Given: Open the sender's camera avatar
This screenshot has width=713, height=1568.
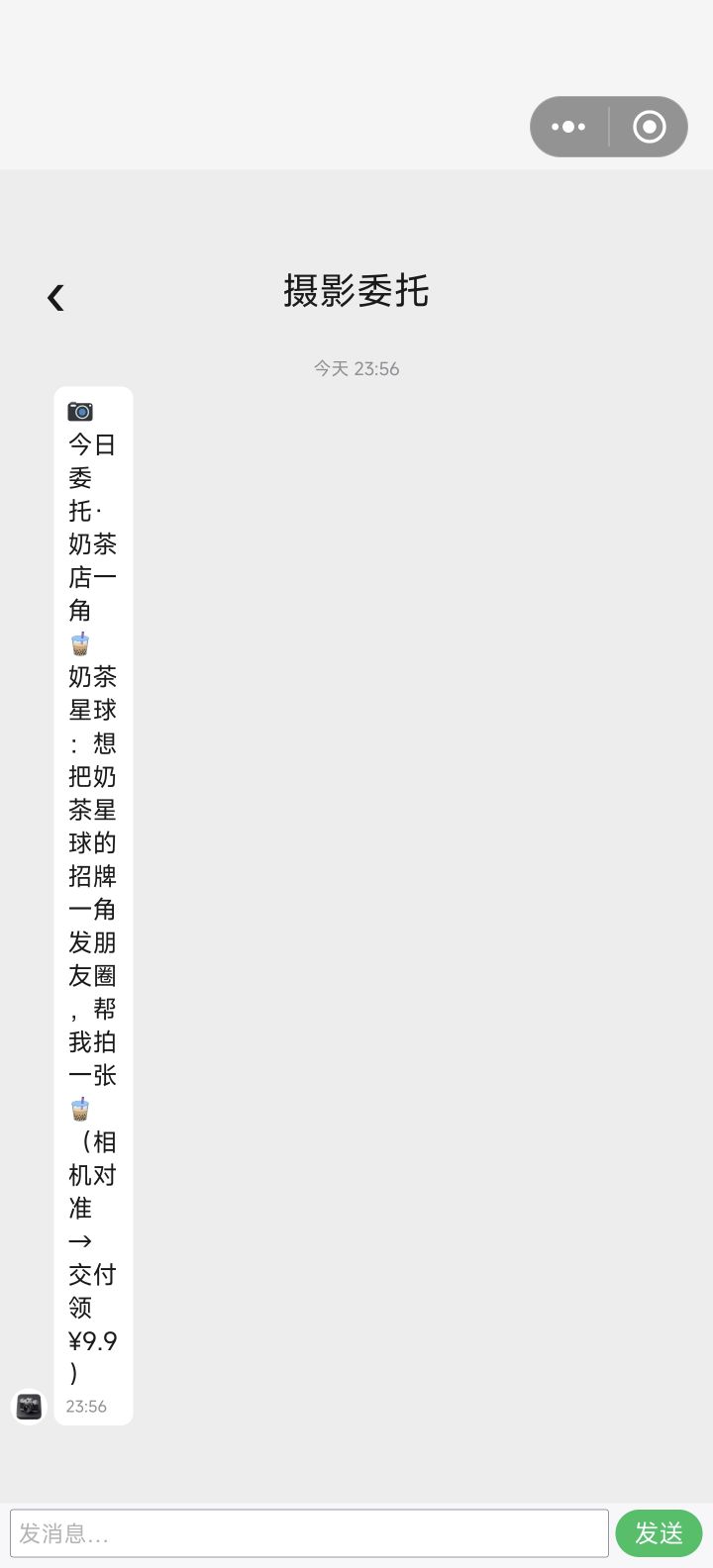Looking at the screenshot, I should click(29, 1407).
